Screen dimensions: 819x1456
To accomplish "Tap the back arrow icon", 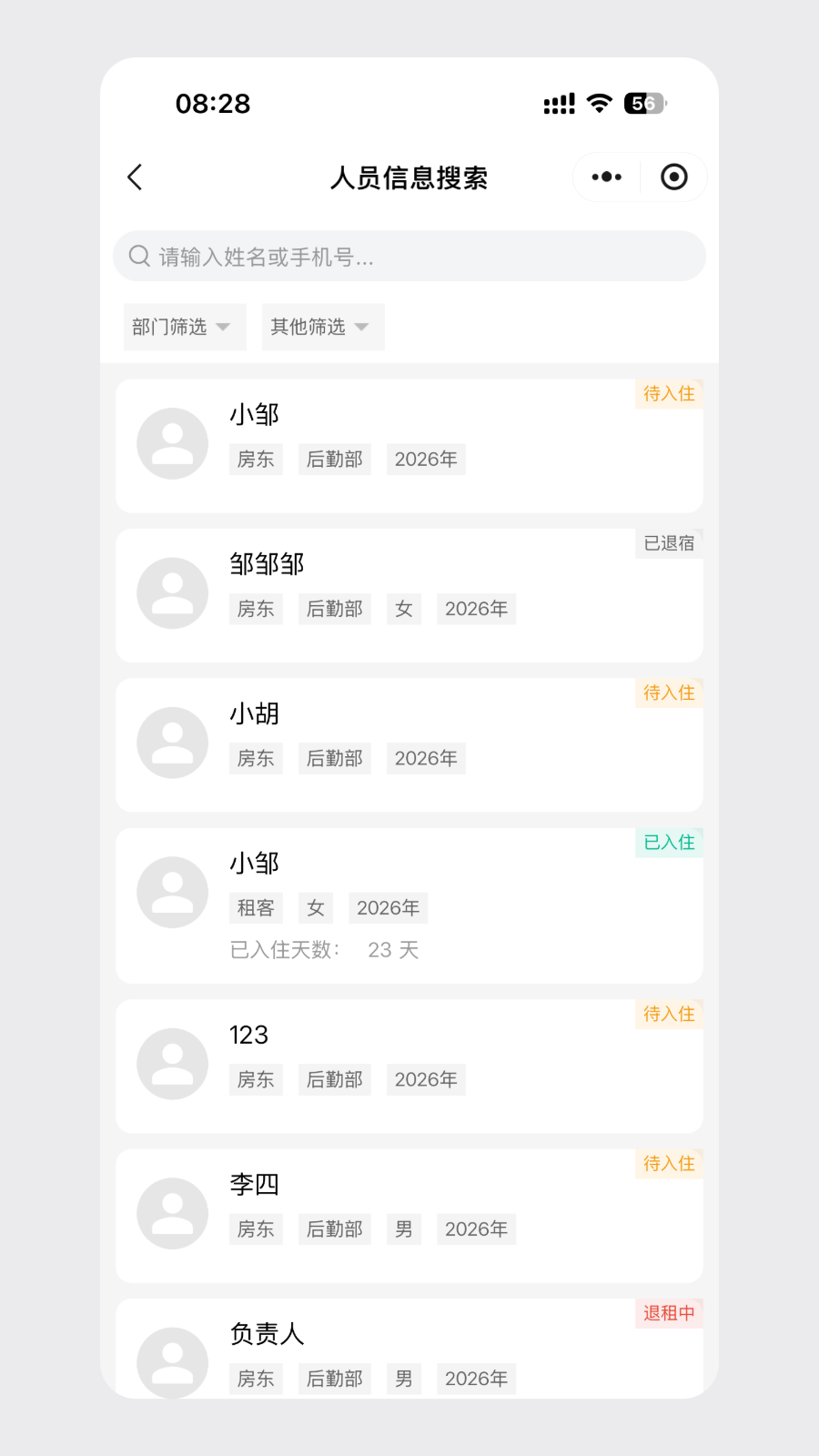I will [135, 177].
